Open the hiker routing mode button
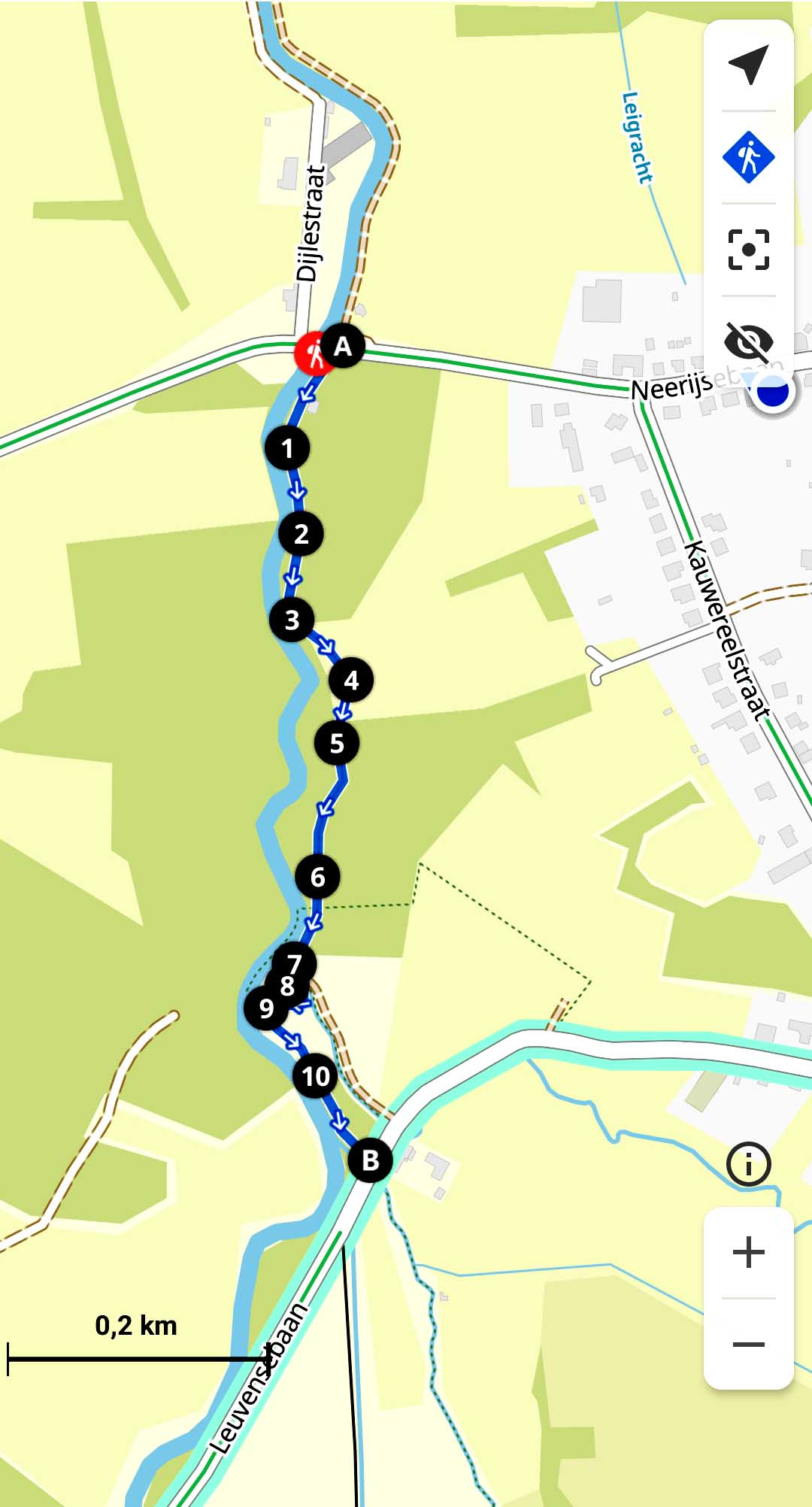Image resolution: width=812 pixels, height=1507 pixels. [x=748, y=157]
